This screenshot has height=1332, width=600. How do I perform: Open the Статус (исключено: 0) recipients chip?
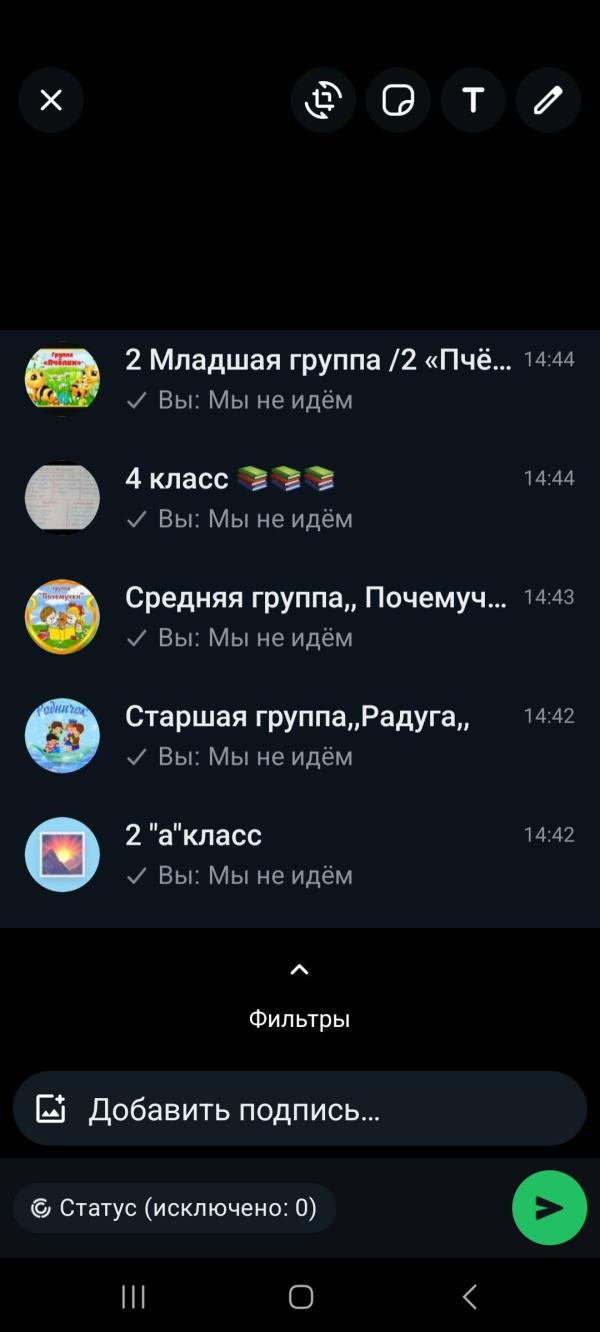(174, 1208)
